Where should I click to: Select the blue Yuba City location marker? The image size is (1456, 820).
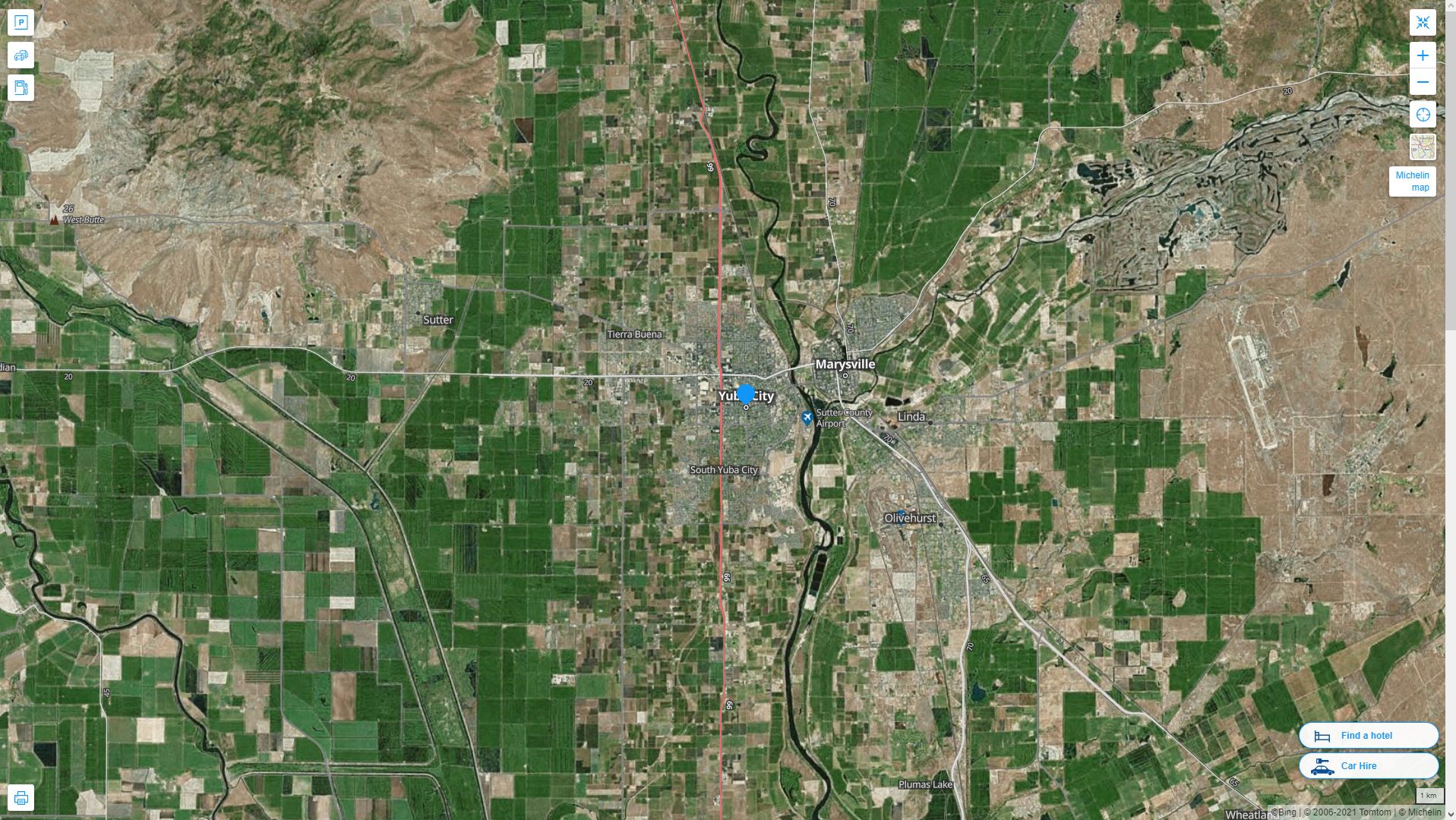746,394
